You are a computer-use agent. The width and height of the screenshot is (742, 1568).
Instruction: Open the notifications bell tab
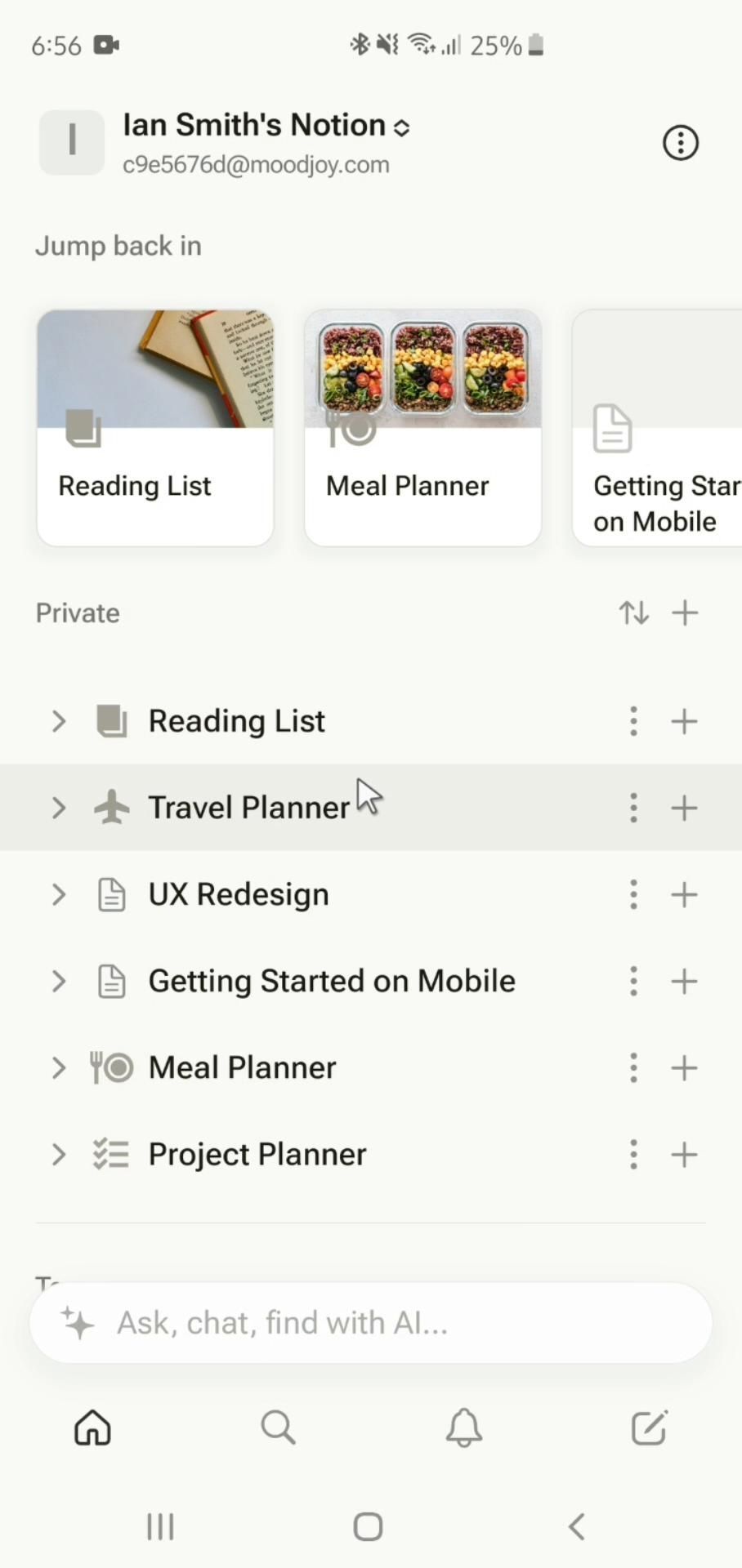(x=463, y=1428)
